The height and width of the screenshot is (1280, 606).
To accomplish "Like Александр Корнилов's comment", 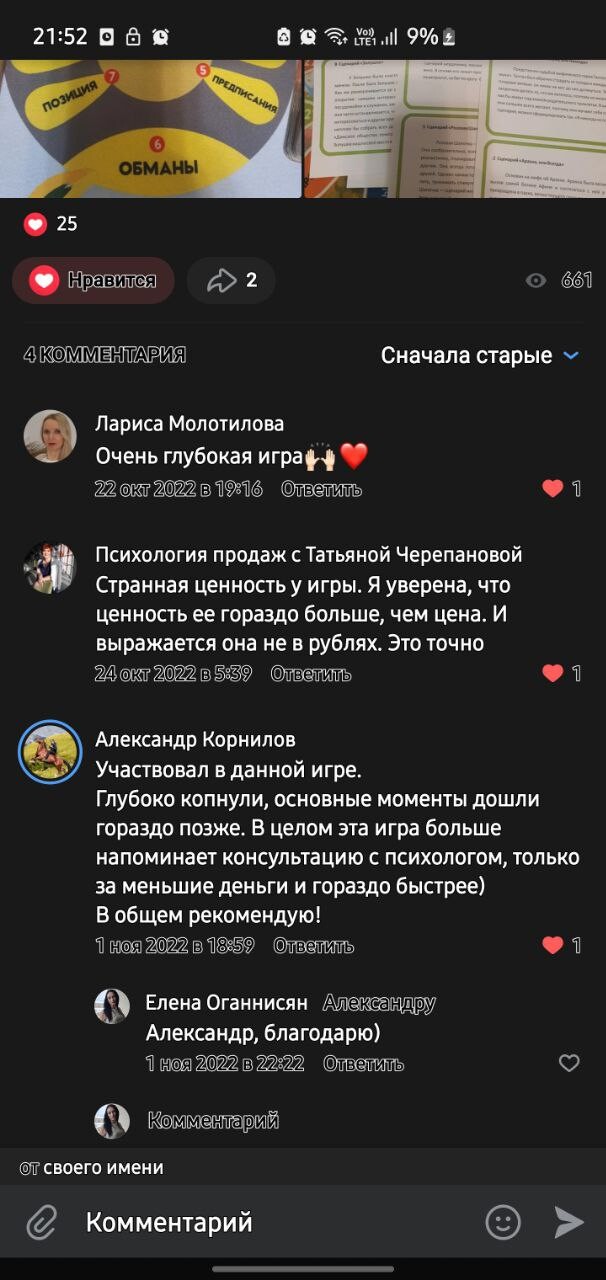I will [553, 945].
